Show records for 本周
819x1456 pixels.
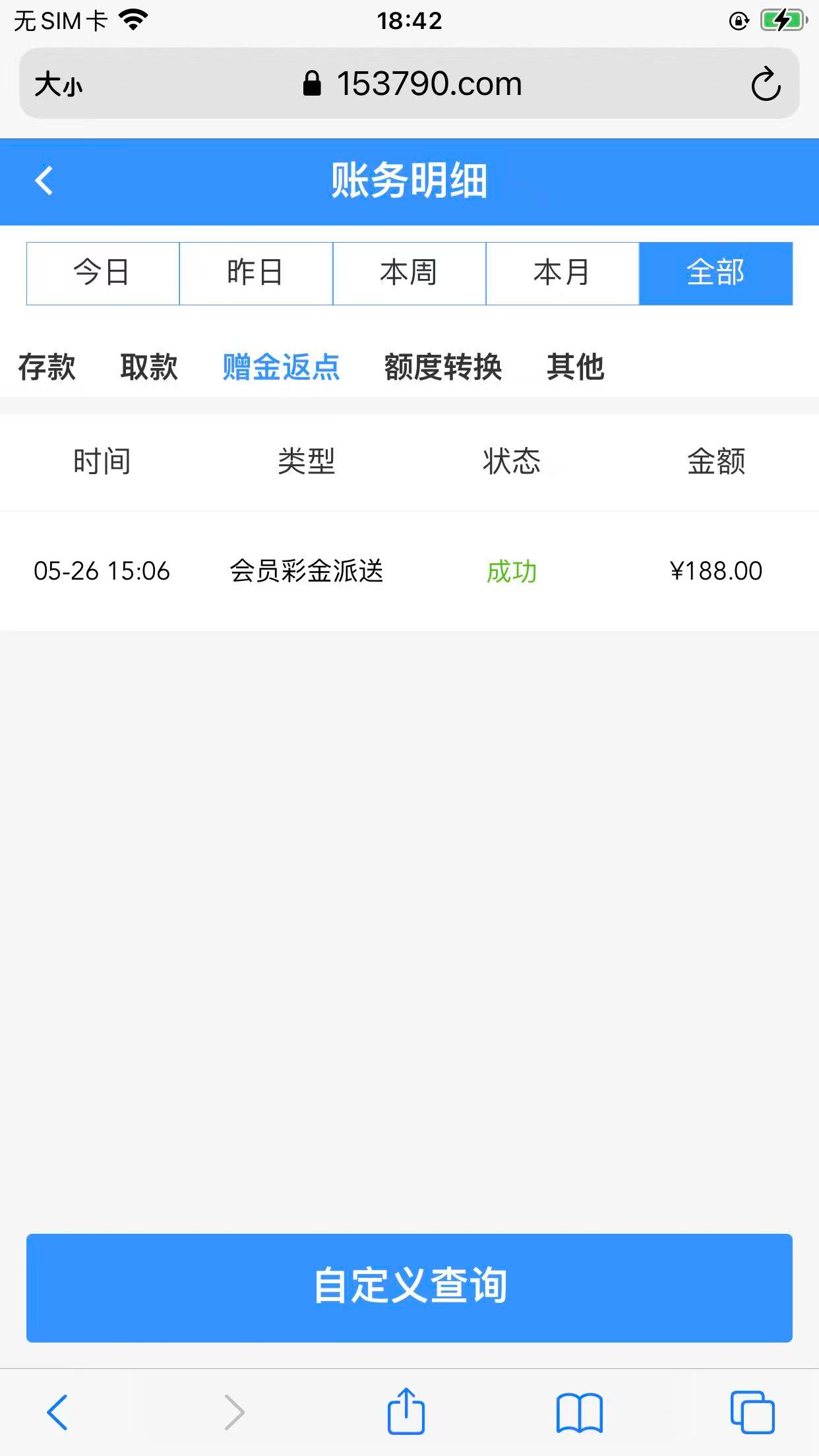(x=409, y=273)
